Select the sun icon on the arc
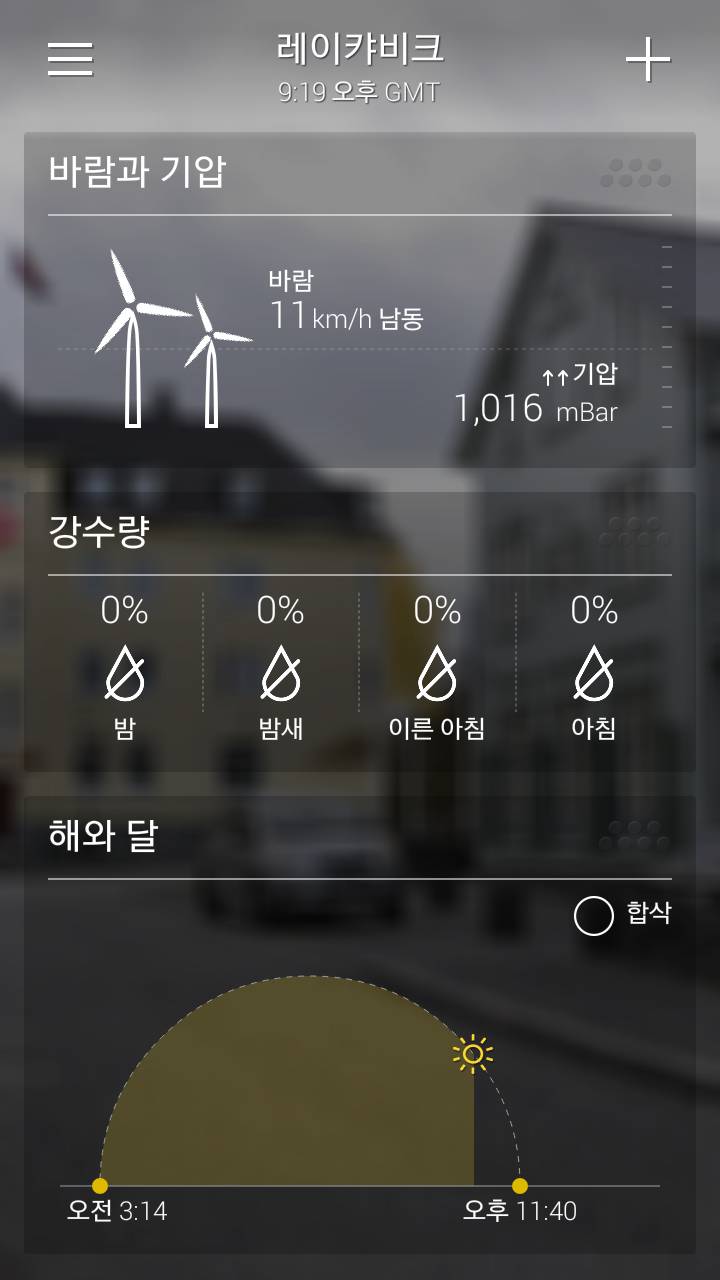720x1280 pixels. coord(472,1055)
